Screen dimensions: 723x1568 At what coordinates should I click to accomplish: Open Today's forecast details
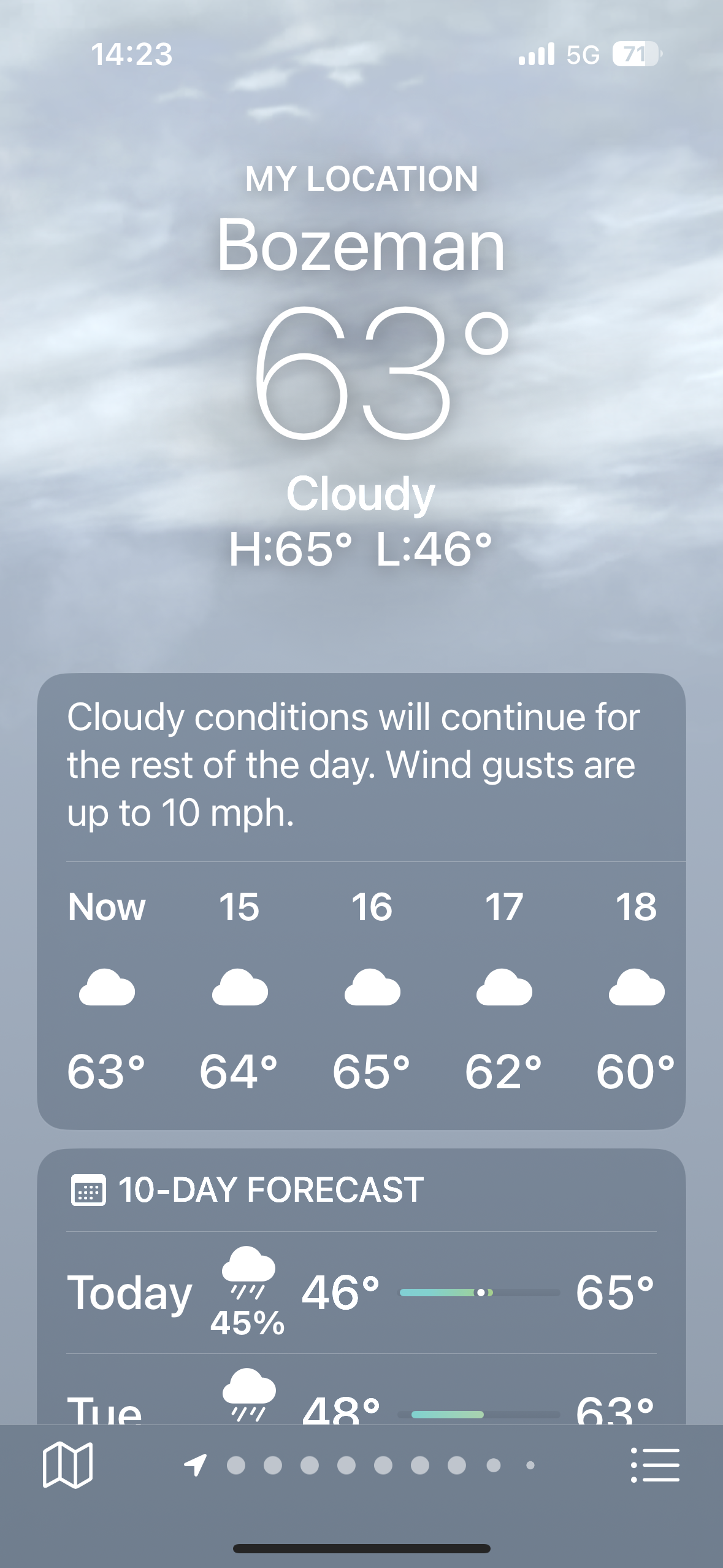361,1292
